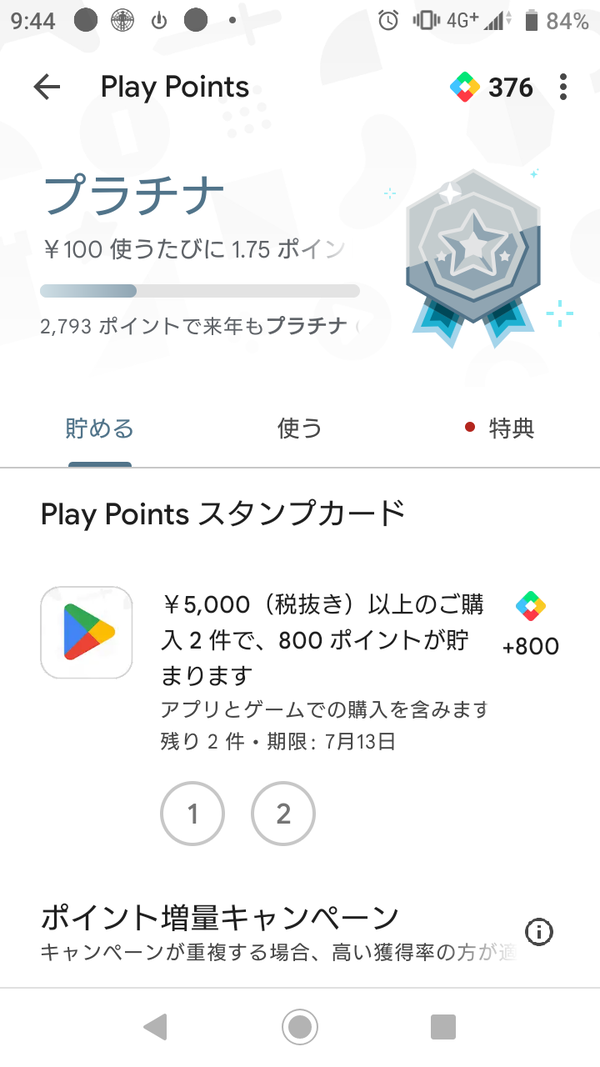Screen dimensions: 600x1067
Task: Show info about ポイント増量キャンペーン
Action: click(538, 932)
